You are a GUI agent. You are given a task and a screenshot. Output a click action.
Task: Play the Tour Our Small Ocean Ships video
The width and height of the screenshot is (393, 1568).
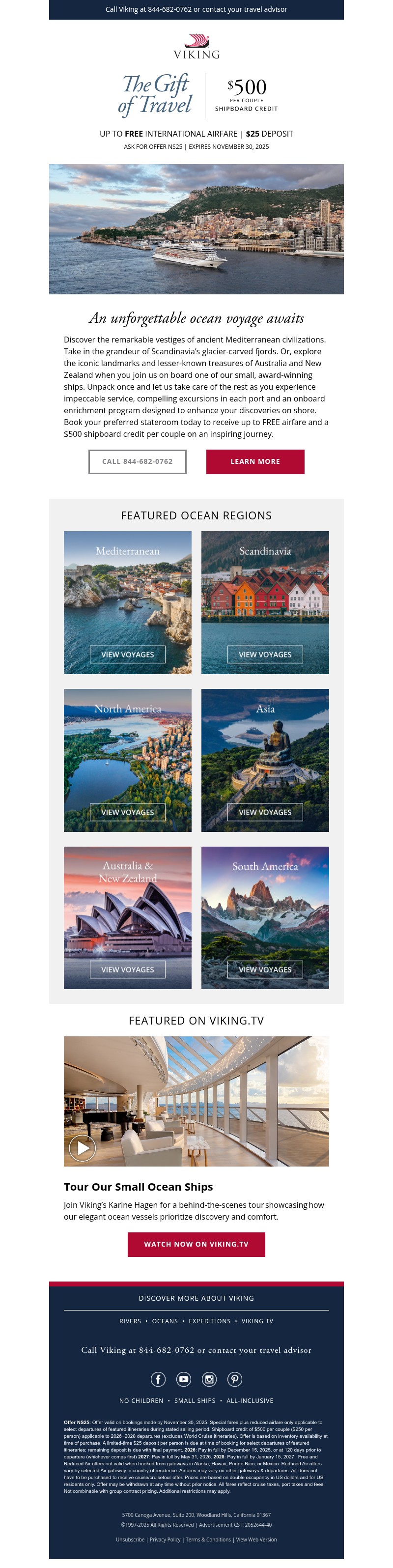click(x=82, y=1148)
